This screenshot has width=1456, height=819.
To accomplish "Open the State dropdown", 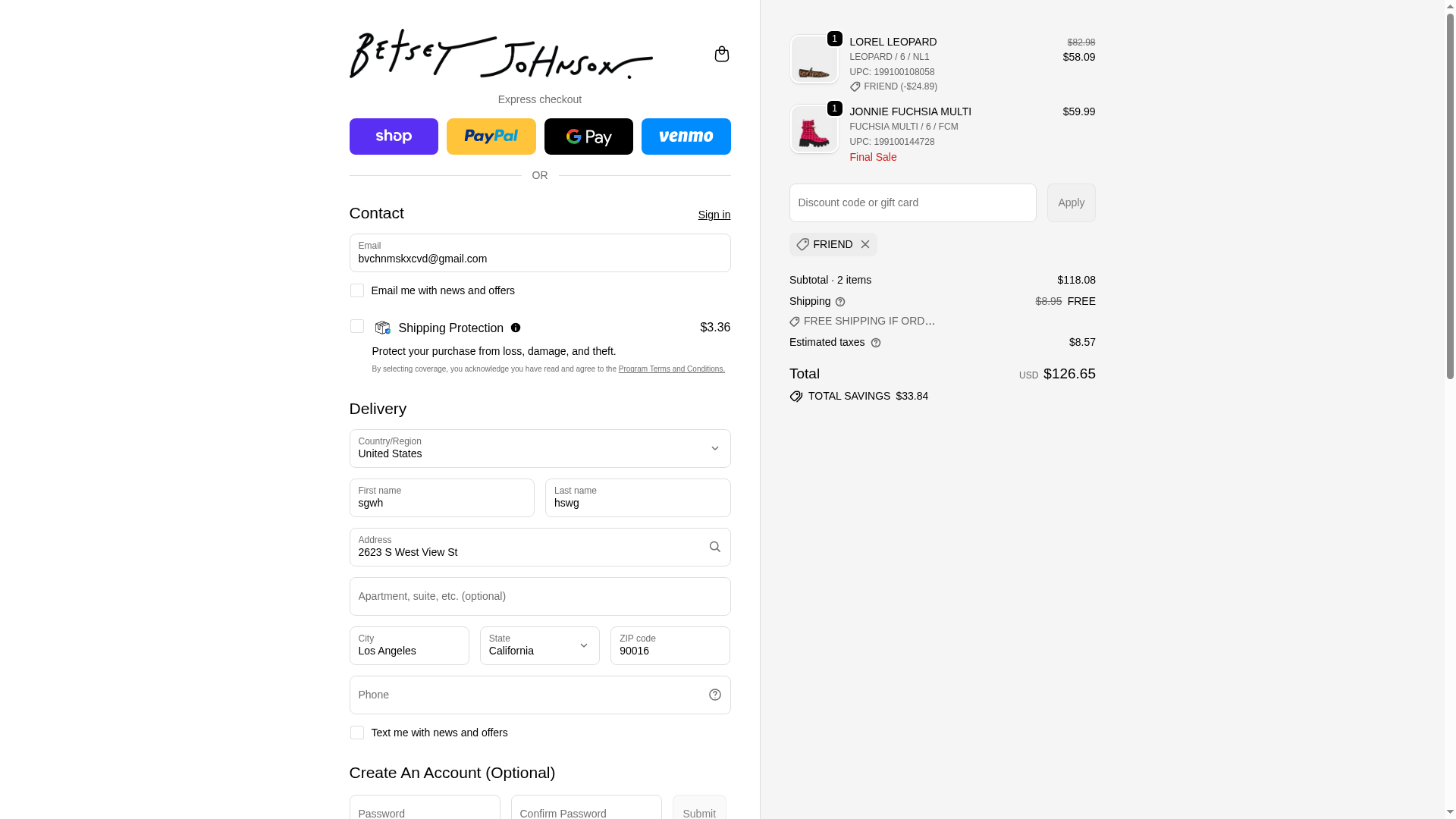I will pos(539,646).
